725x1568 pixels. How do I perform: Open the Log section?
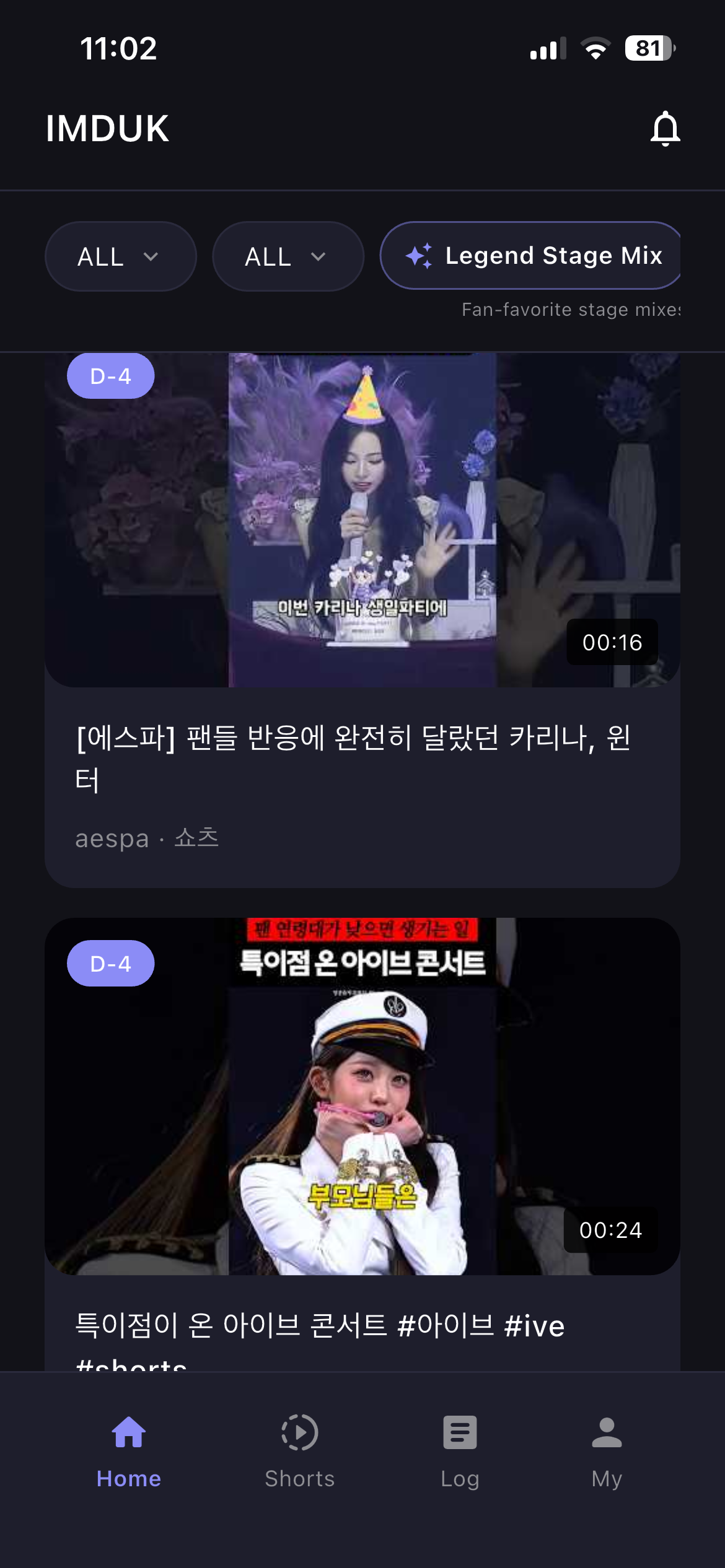pos(459,1449)
